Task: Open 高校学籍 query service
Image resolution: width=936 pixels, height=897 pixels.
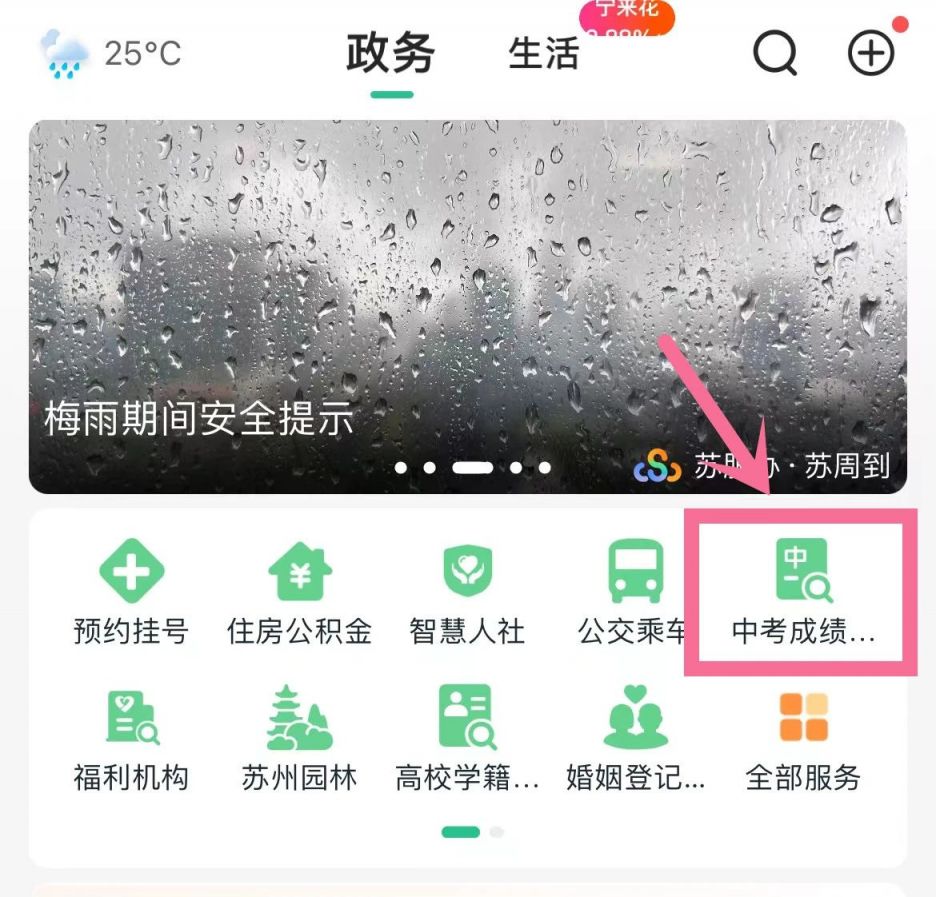Action: [467, 738]
